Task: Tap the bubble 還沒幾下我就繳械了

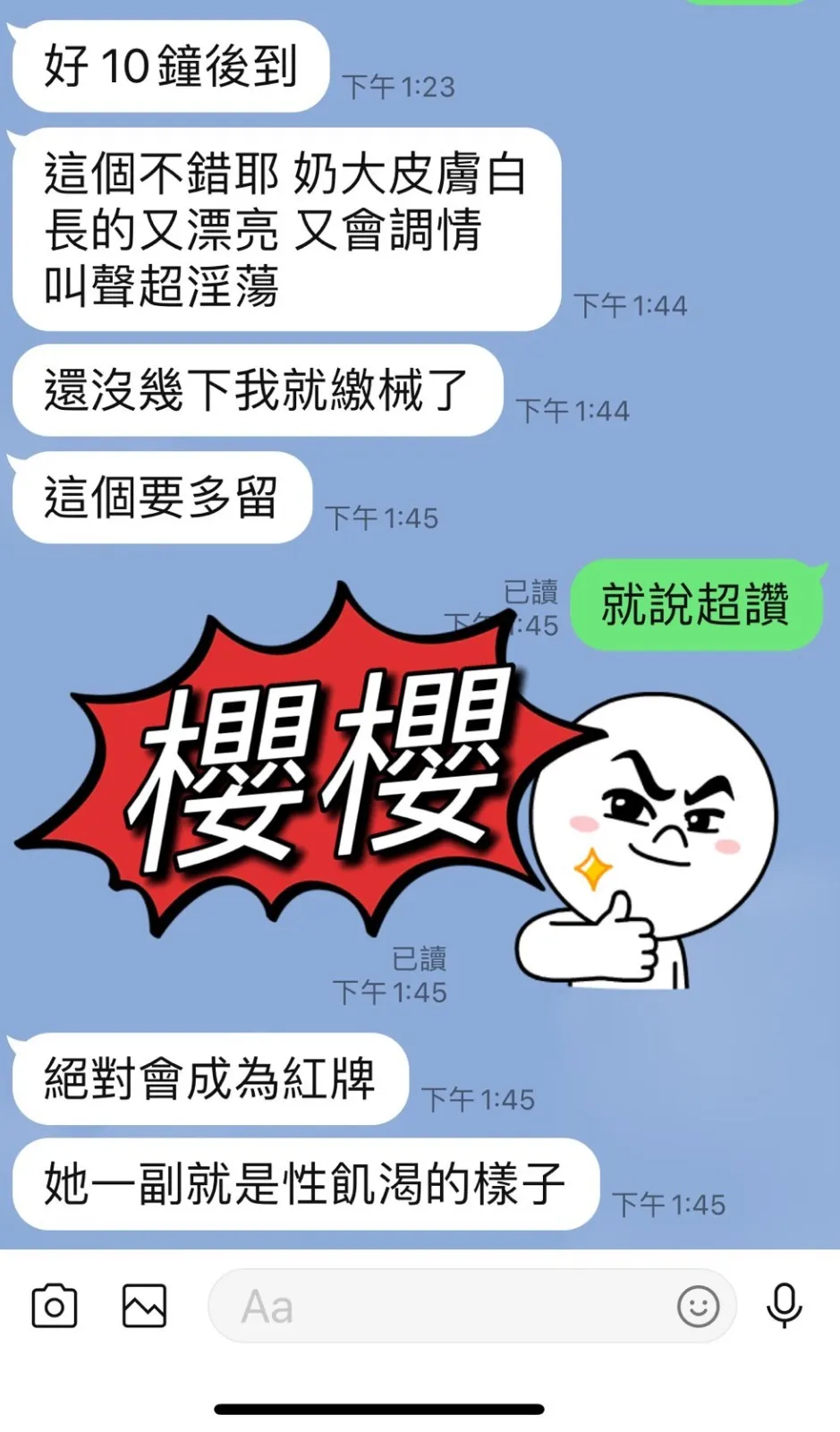Action: point(255,392)
